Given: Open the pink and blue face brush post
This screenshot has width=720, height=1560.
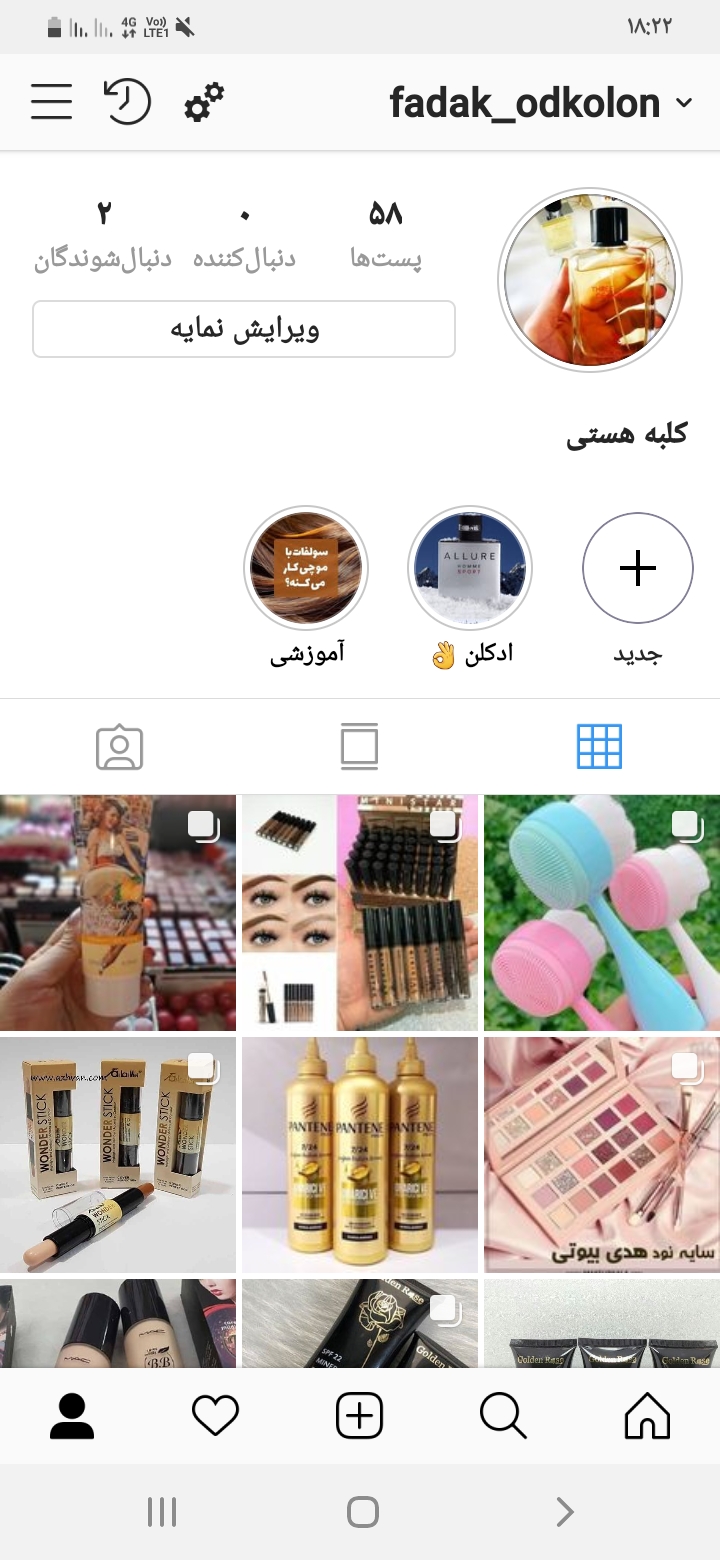Looking at the screenshot, I should click(x=601, y=913).
